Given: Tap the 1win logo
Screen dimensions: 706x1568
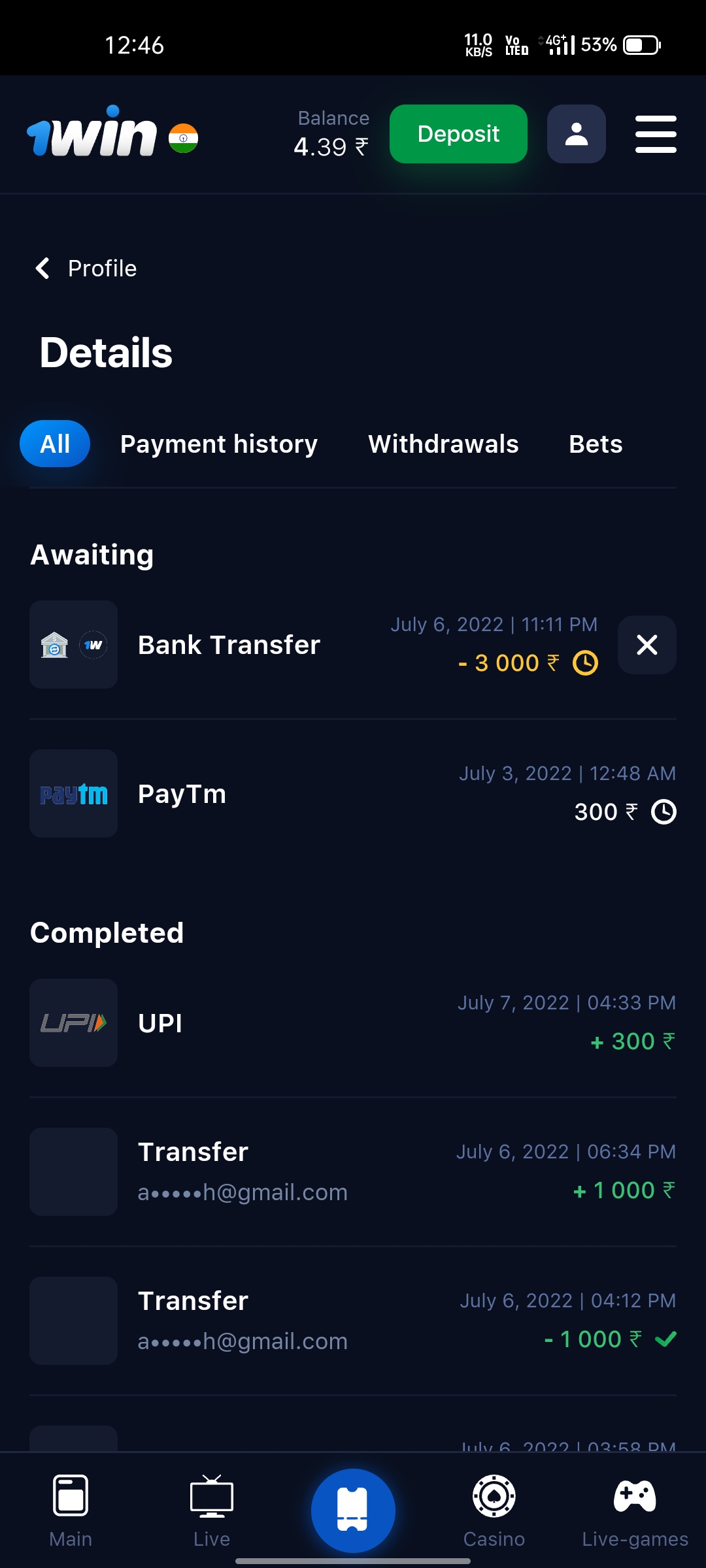Looking at the screenshot, I should point(92,133).
